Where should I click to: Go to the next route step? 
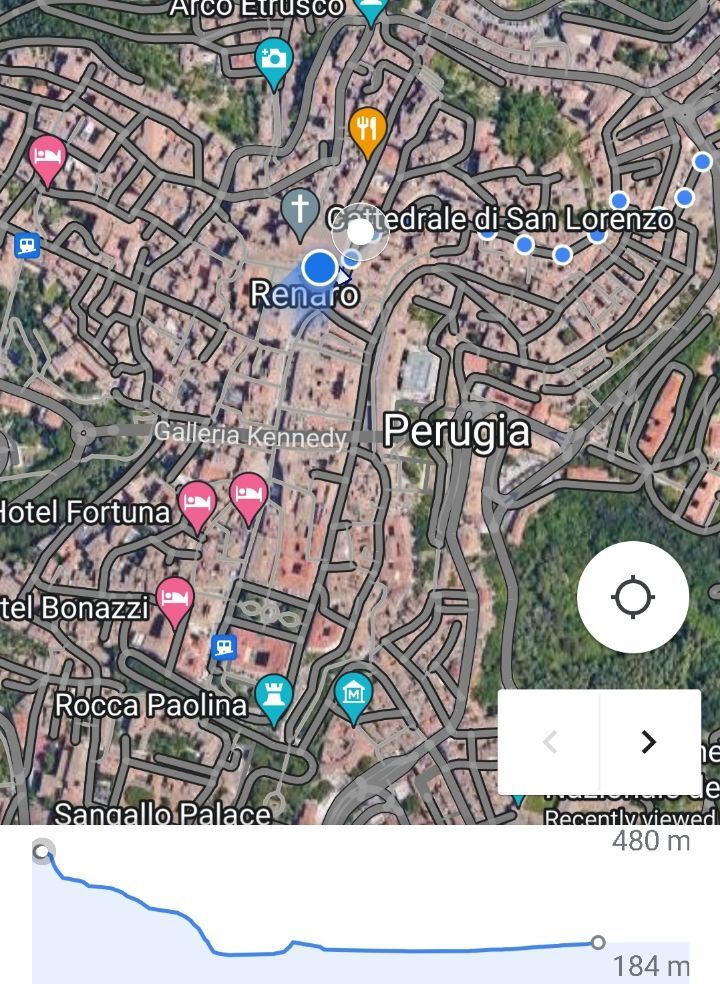(x=649, y=741)
